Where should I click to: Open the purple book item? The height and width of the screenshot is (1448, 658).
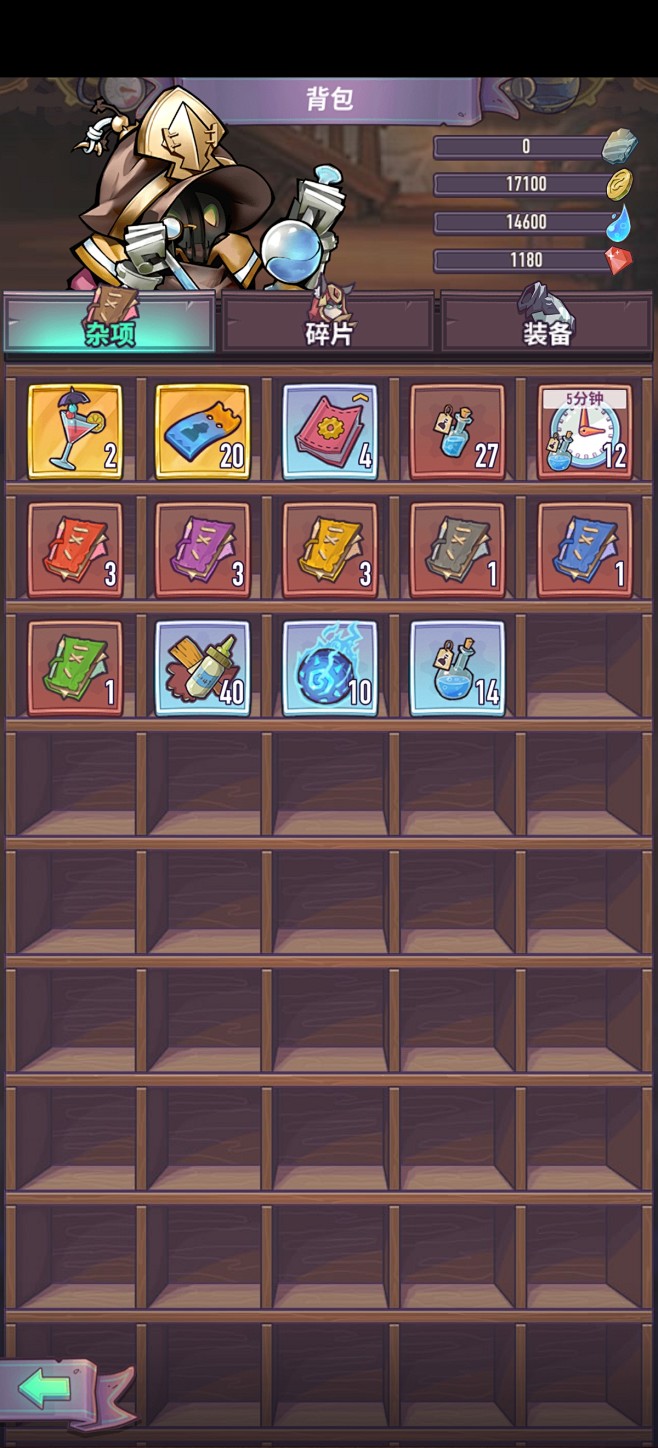pyautogui.click(x=203, y=550)
